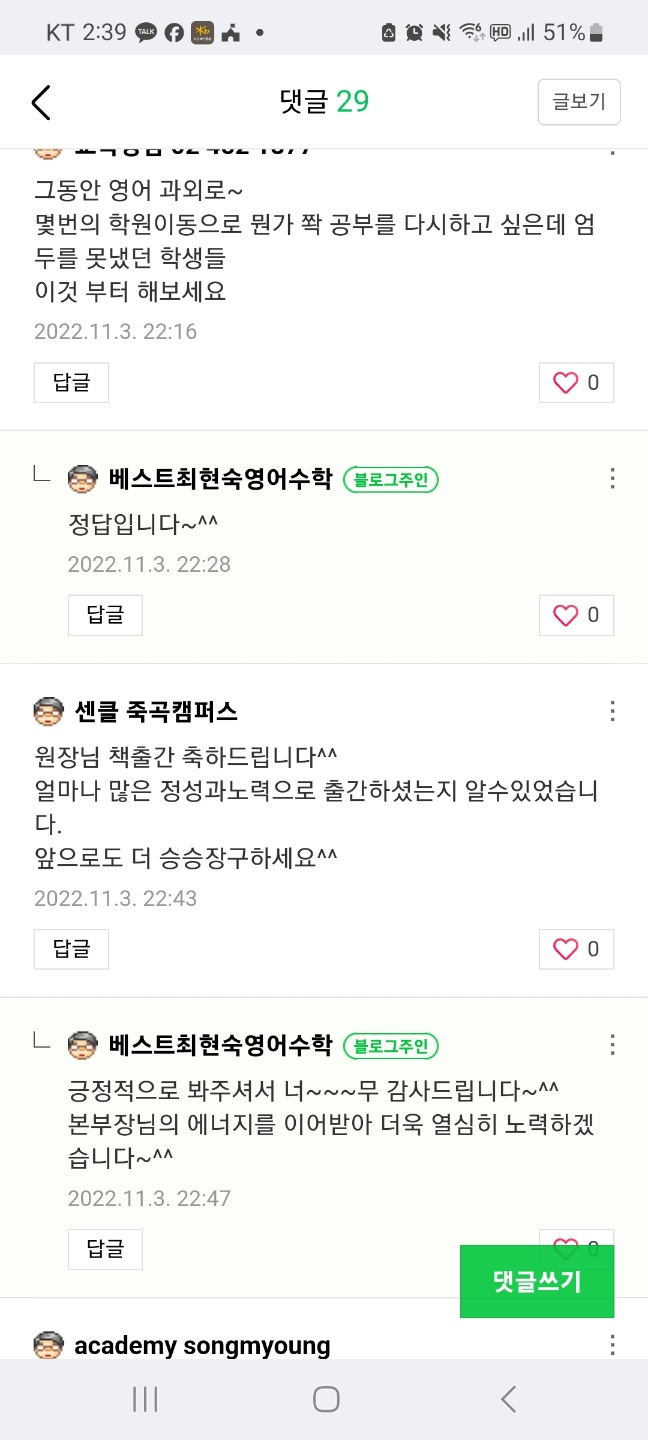The height and width of the screenshot is (1440, 648).
Task: Reply to 센클 죽곡캠퍼스's comment
Action: click(71, 949)
